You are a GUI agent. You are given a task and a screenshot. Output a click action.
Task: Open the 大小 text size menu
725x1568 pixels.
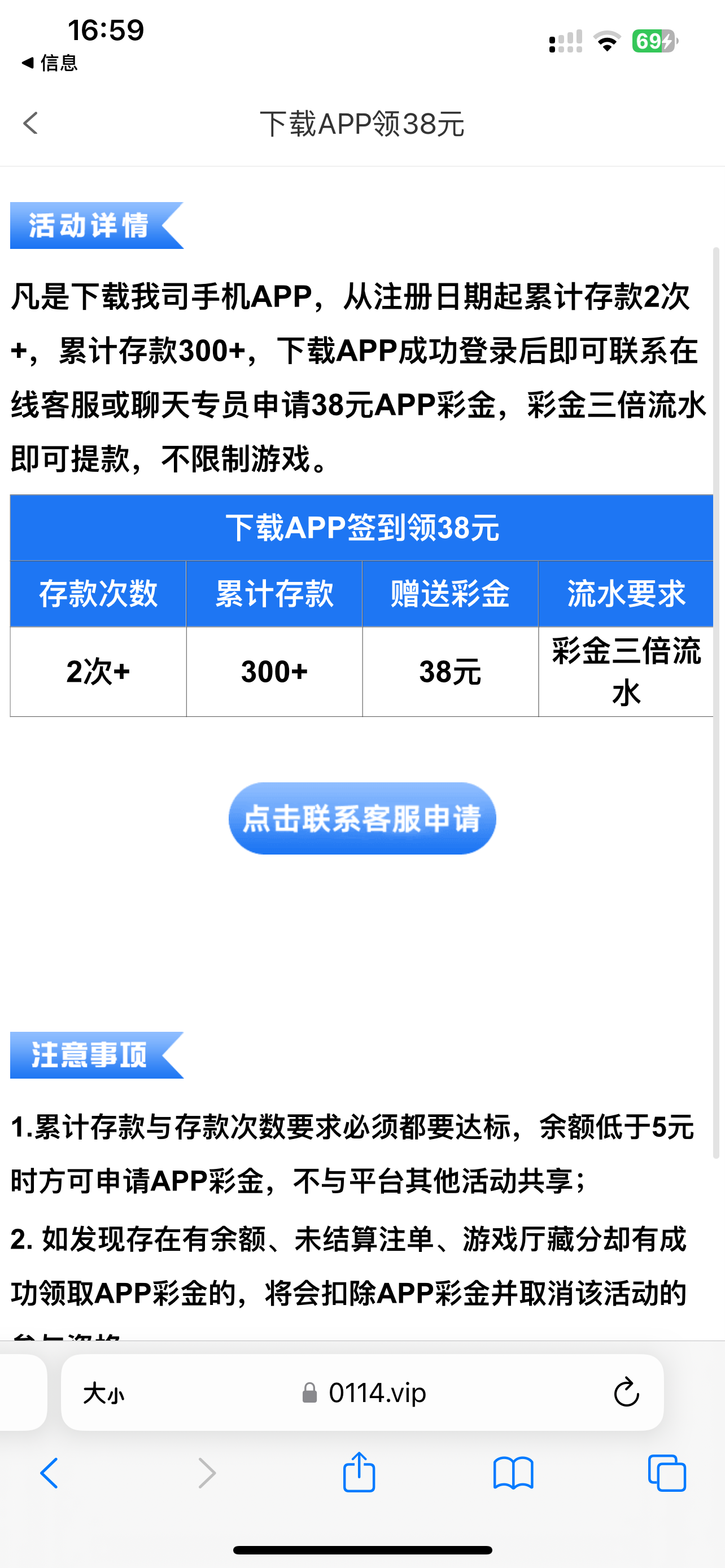(103, 1393)
